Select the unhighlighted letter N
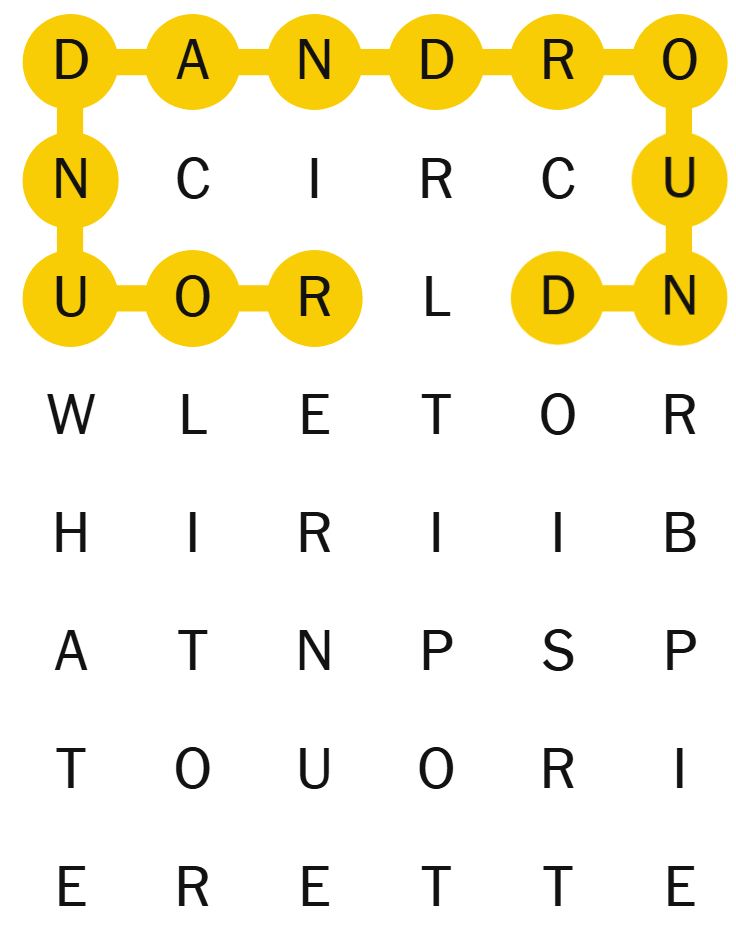This screenshot has width=736, height=931. pyautogui.click(x=314, y=652)
